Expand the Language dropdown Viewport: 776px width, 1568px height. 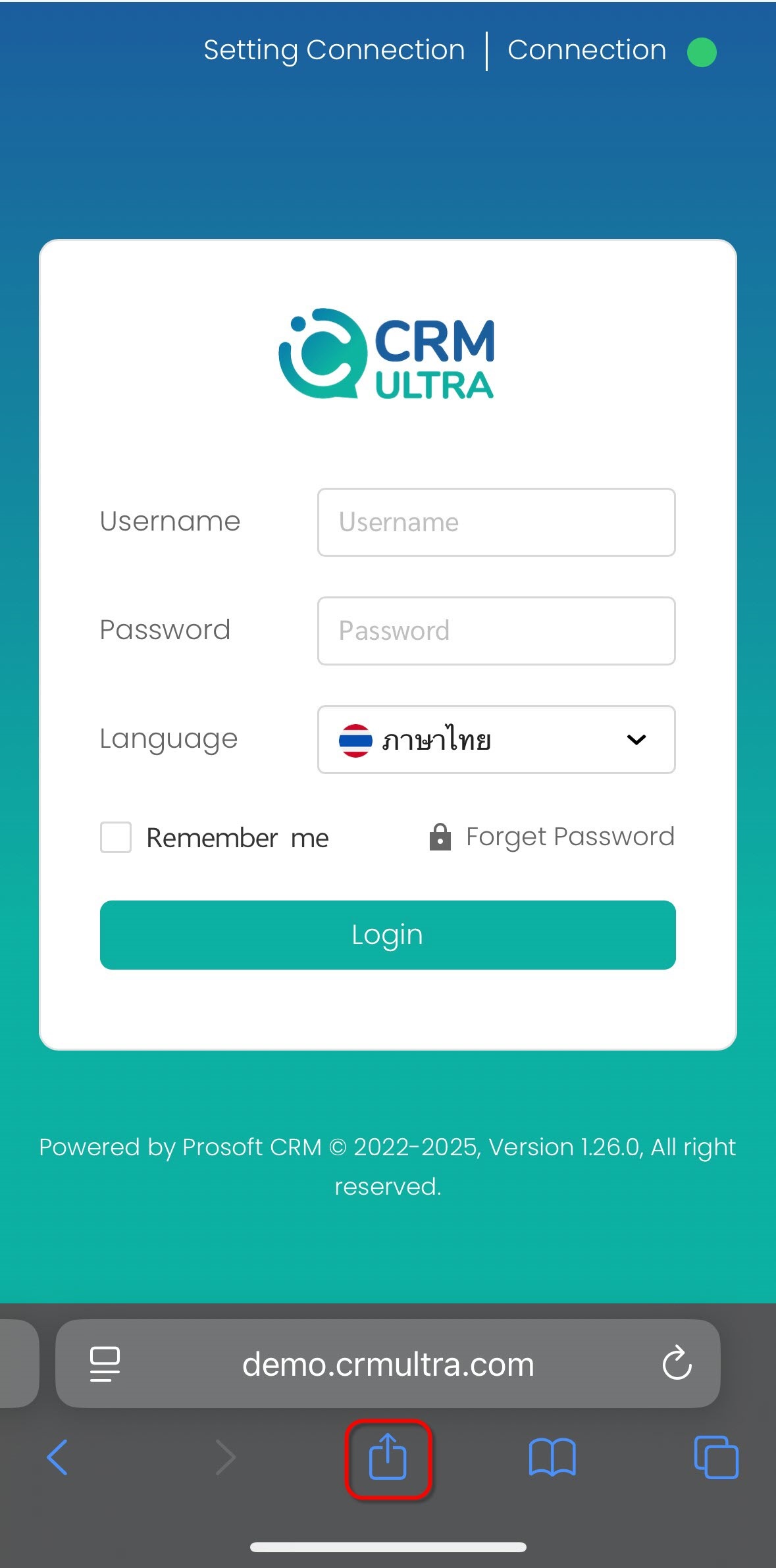tap(496, 739)
